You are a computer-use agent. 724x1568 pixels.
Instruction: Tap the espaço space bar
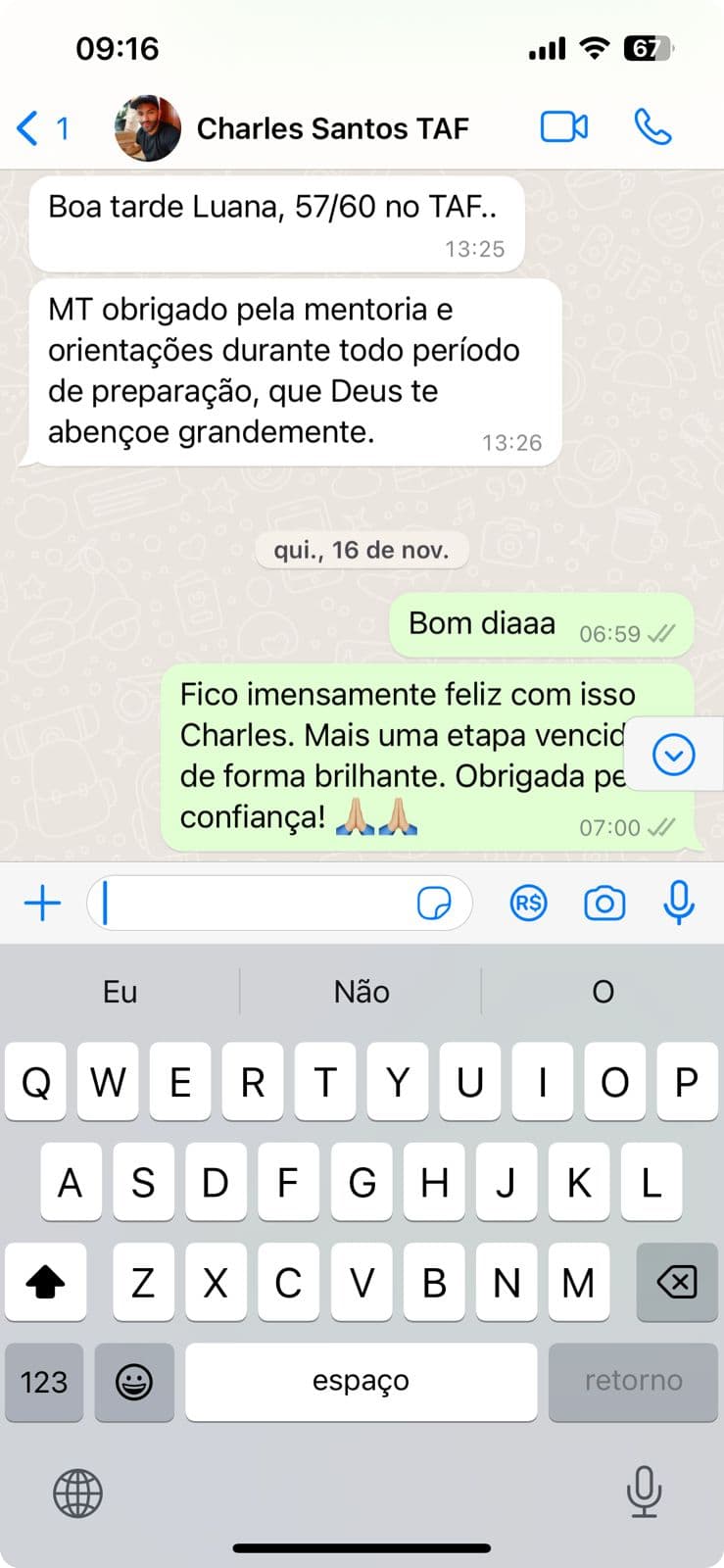pos(361,1382)
